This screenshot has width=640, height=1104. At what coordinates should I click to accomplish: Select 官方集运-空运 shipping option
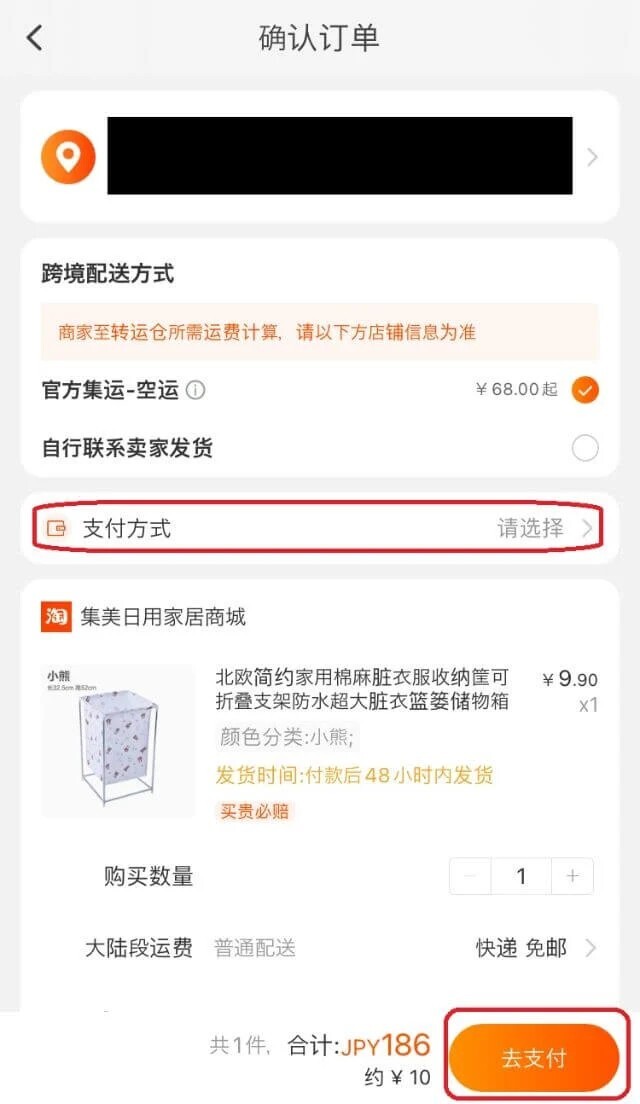[x=585, y=390]
